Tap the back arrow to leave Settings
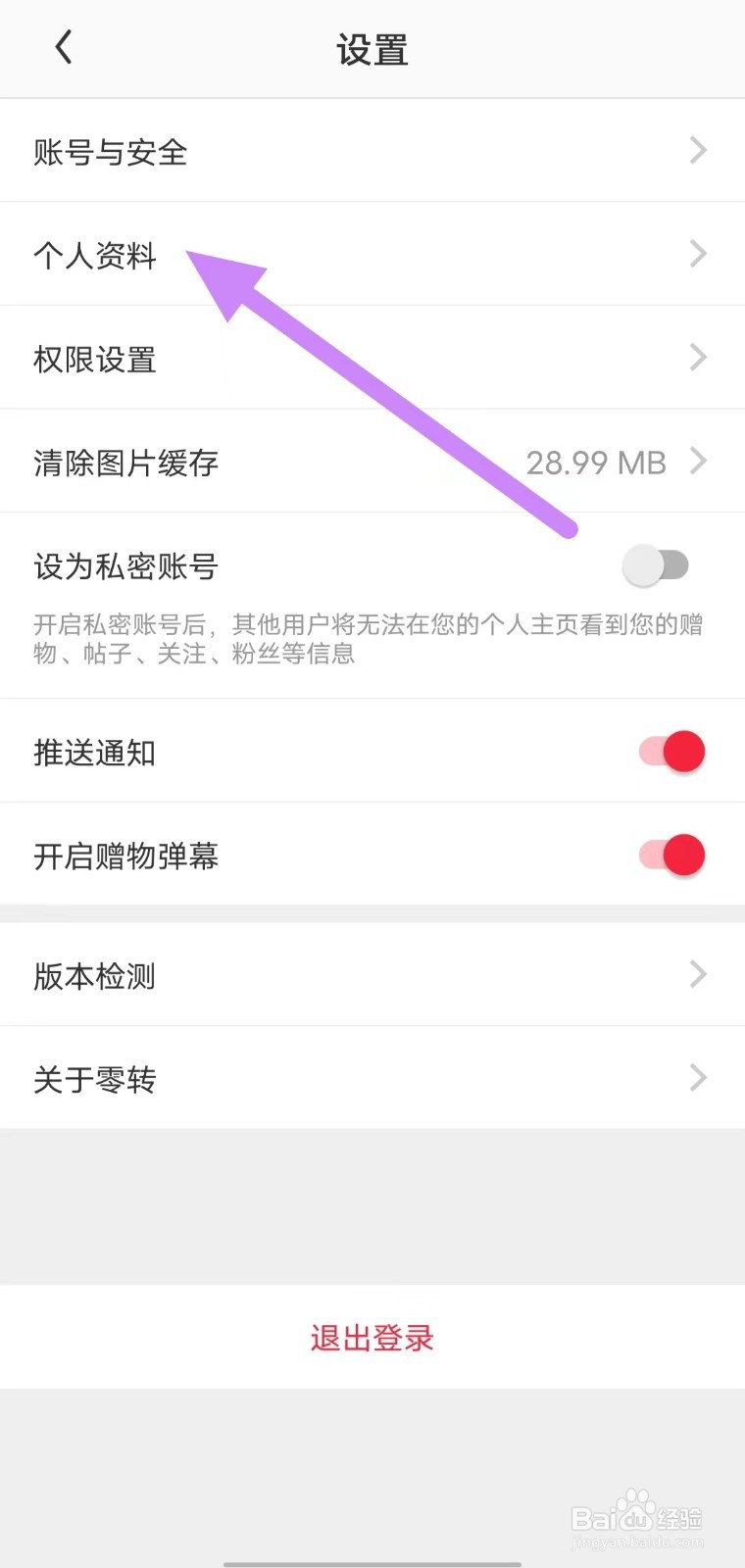Image resolution: width=745 pixels, height=1568 pixels. click(64, 47)
